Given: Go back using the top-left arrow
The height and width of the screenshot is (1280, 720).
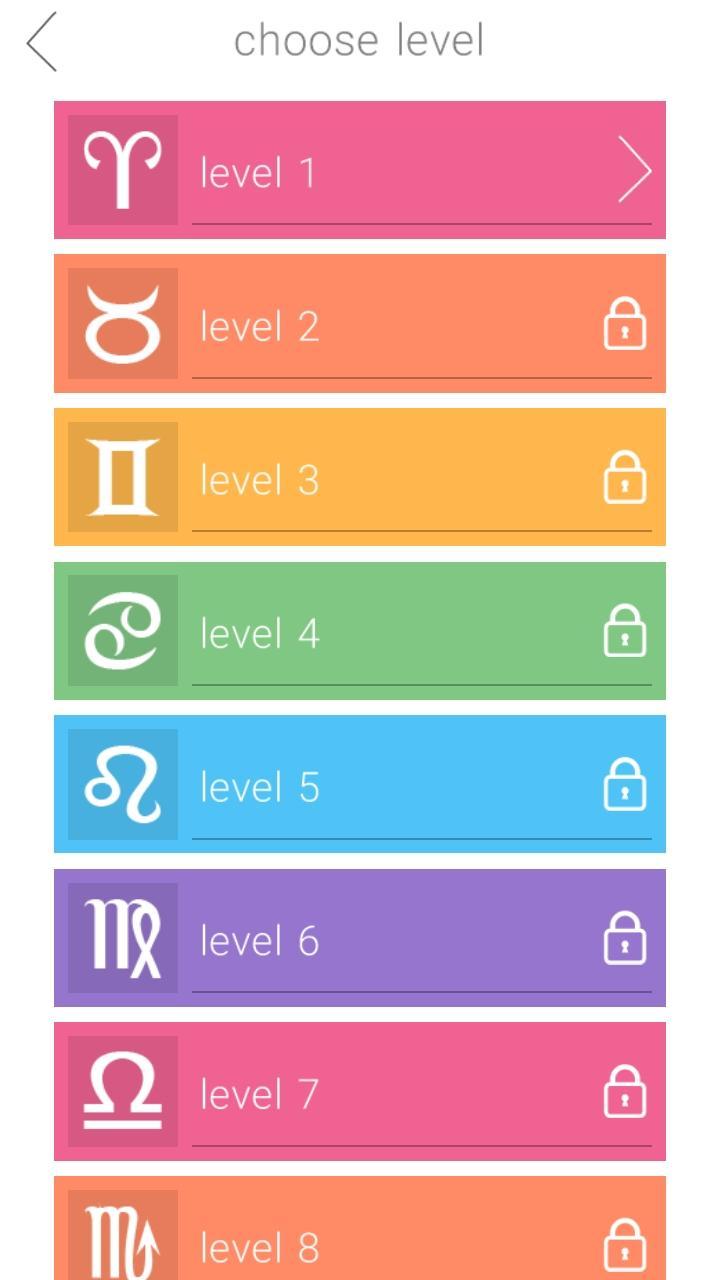Looking at the screenshot, I should coord(42,42).
